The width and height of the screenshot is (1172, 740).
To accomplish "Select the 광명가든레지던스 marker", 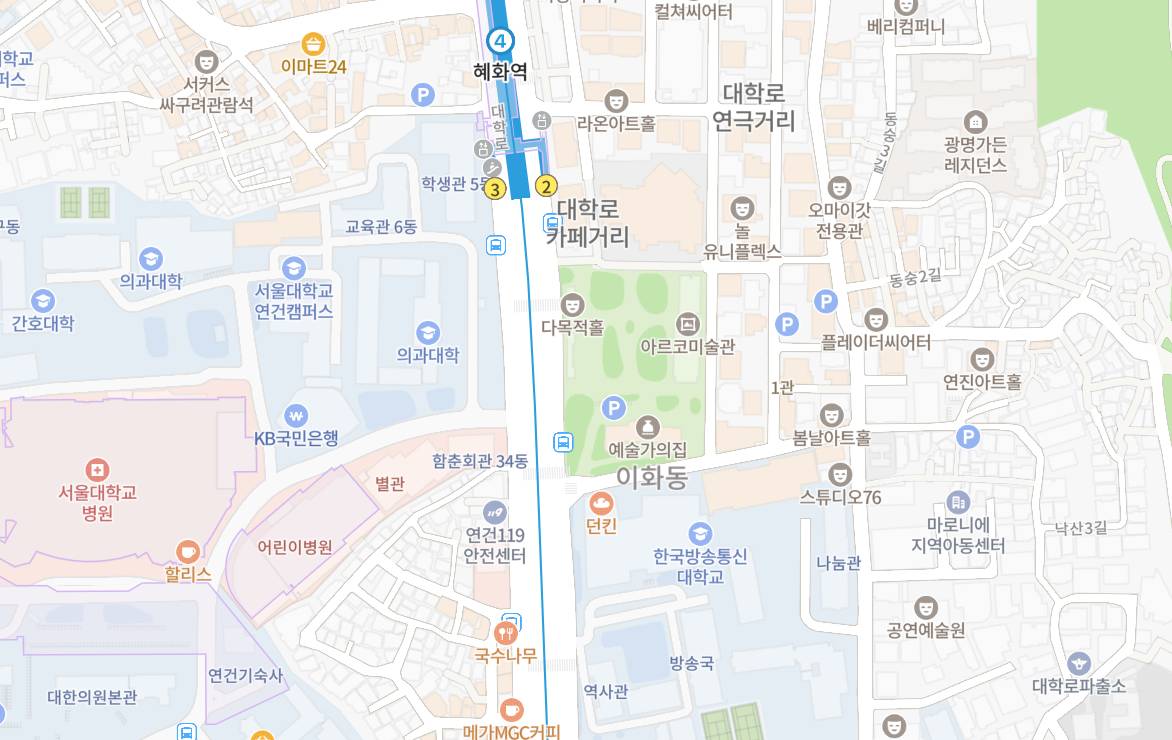I will point(975,121).
